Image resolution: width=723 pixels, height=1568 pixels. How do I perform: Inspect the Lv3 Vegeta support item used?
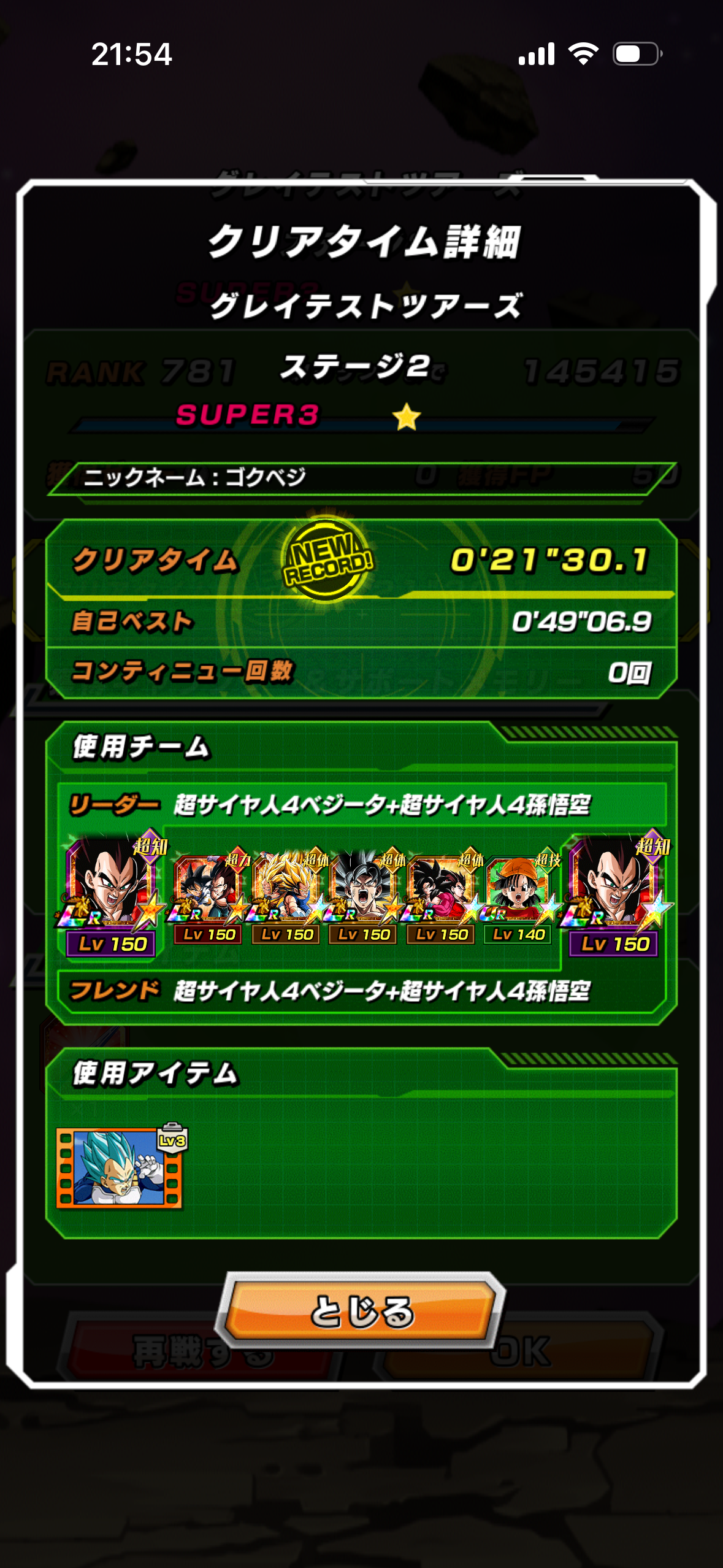tap(119, 1167)
